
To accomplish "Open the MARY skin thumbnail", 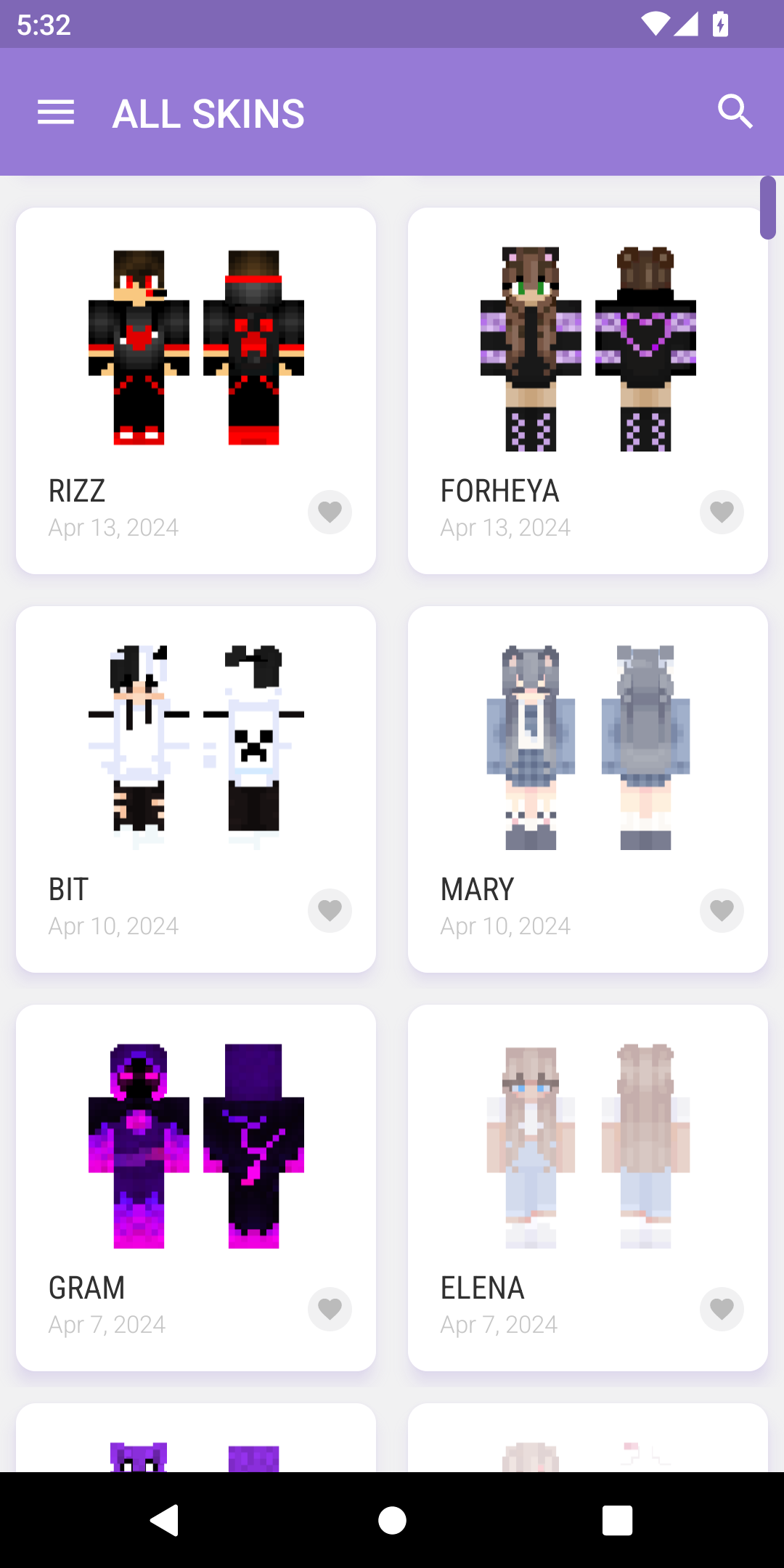I will point(587,748).
